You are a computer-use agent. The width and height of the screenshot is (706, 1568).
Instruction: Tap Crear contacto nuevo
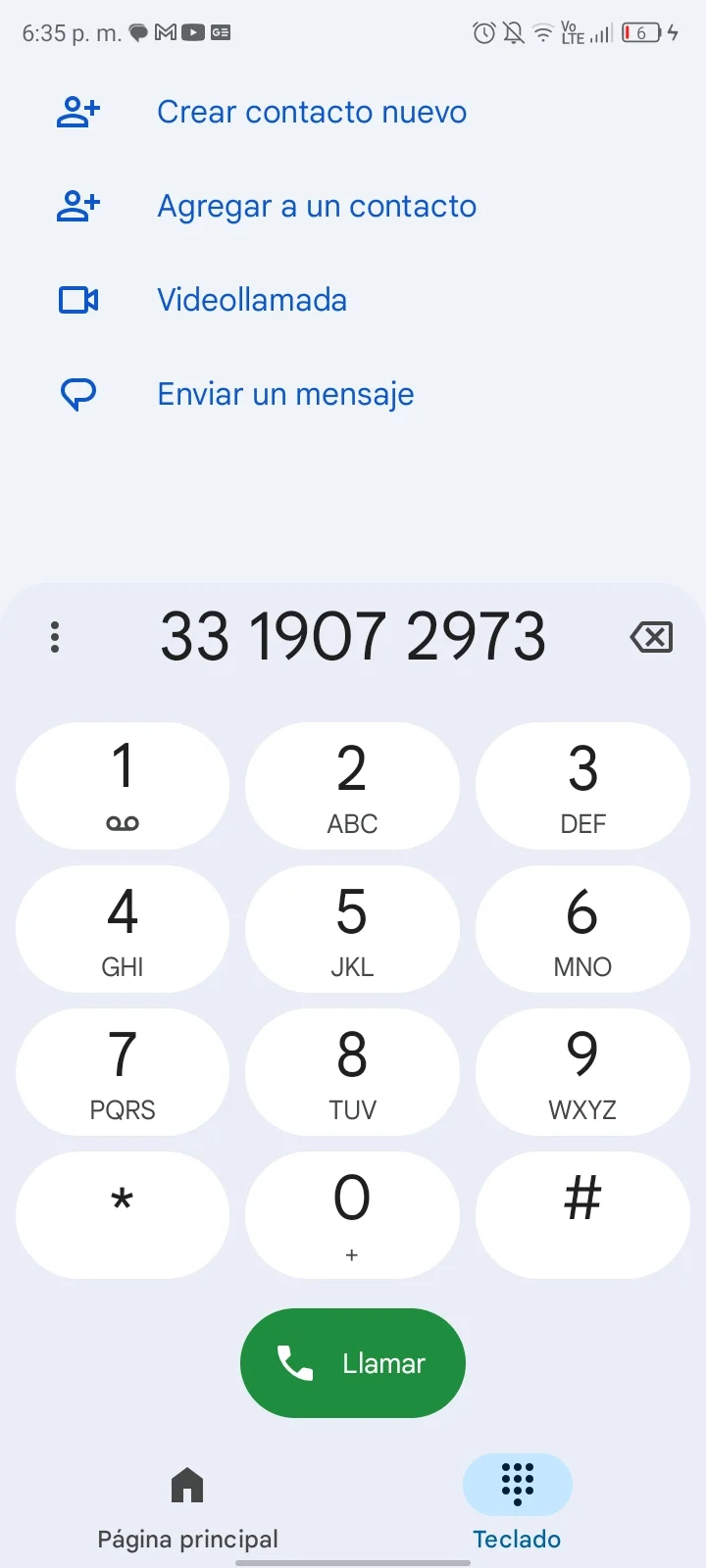(311, 113)
